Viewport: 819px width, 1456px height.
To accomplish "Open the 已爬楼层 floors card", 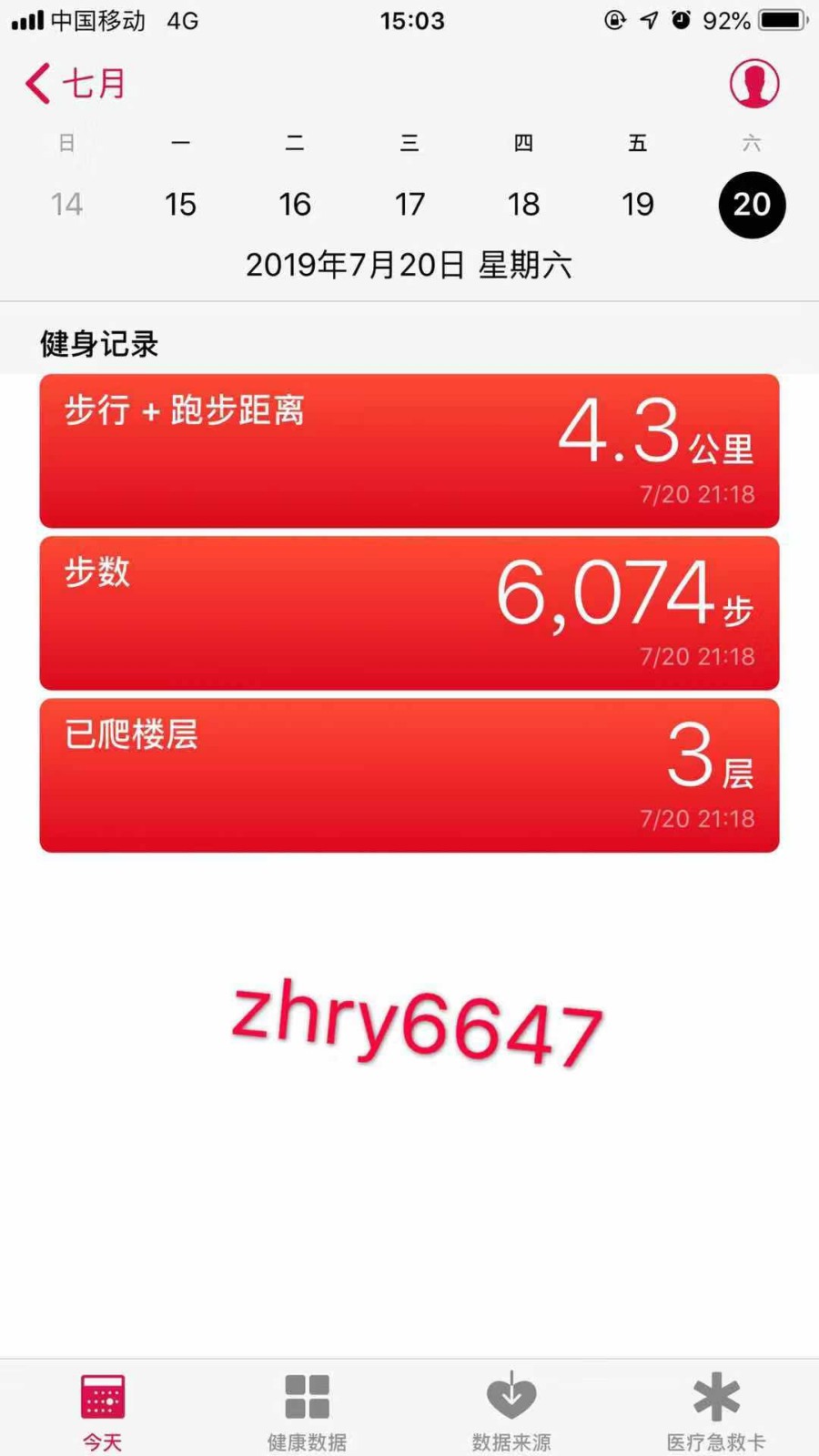I will pyautogui.click(x=409, y=775).
